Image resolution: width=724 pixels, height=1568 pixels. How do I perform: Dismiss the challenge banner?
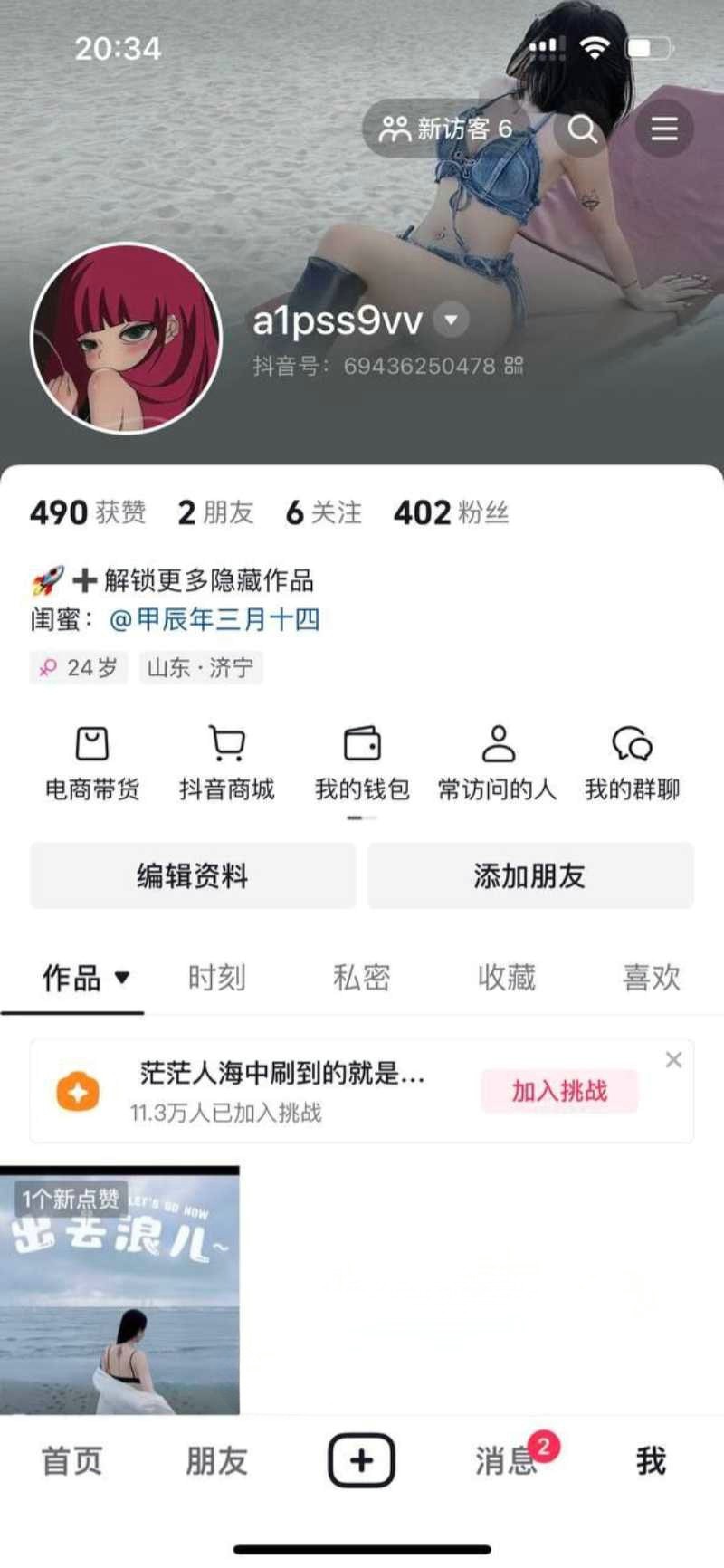673,1060
